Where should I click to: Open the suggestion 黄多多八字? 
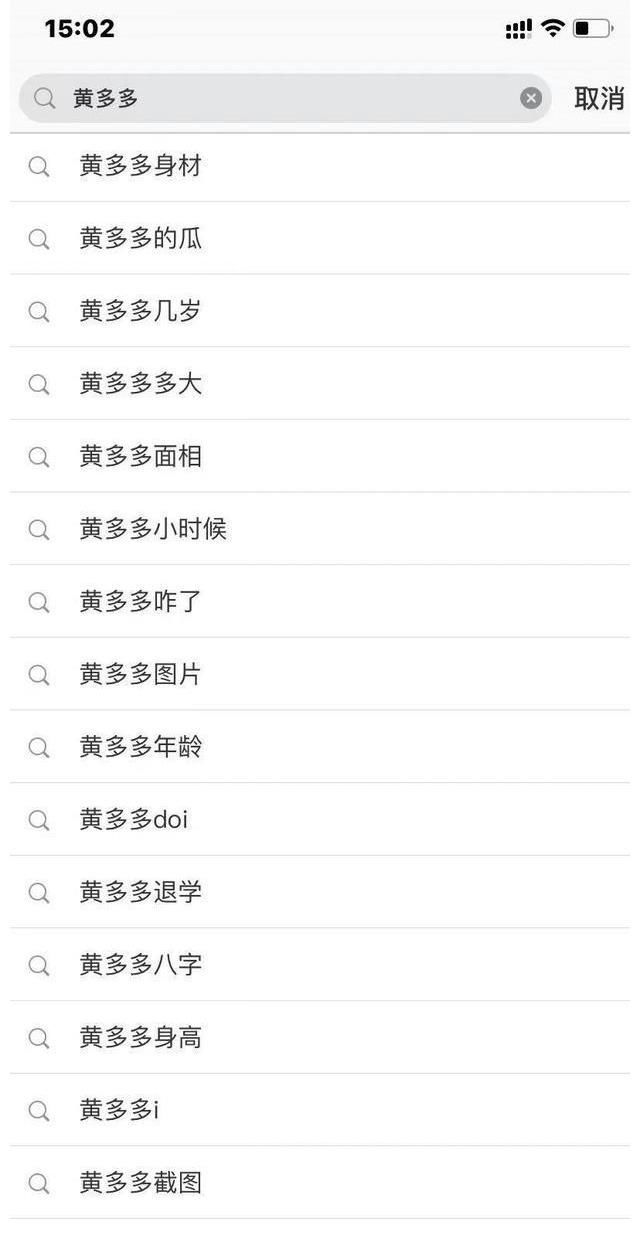click(141, 965)
